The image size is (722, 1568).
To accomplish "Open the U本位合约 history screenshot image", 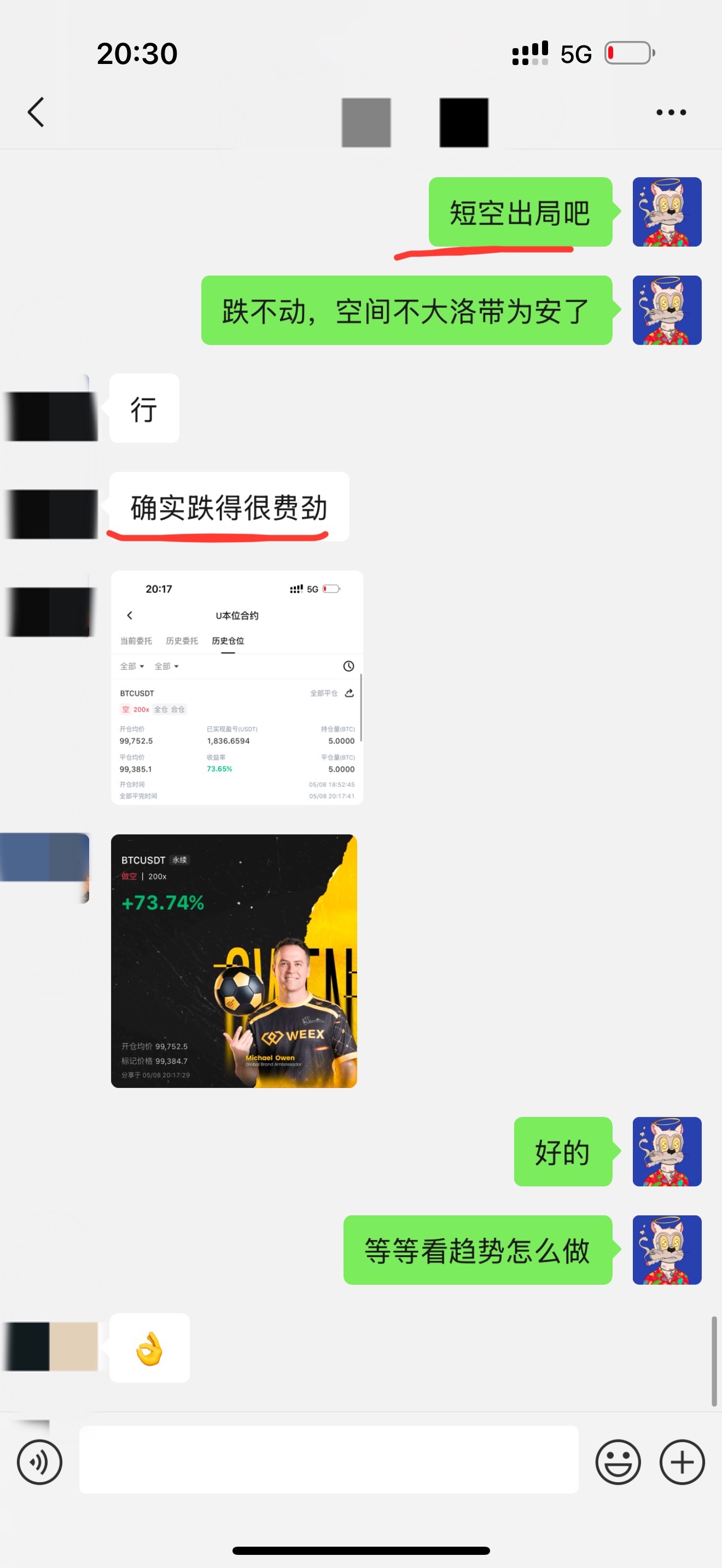I will 237,688.
